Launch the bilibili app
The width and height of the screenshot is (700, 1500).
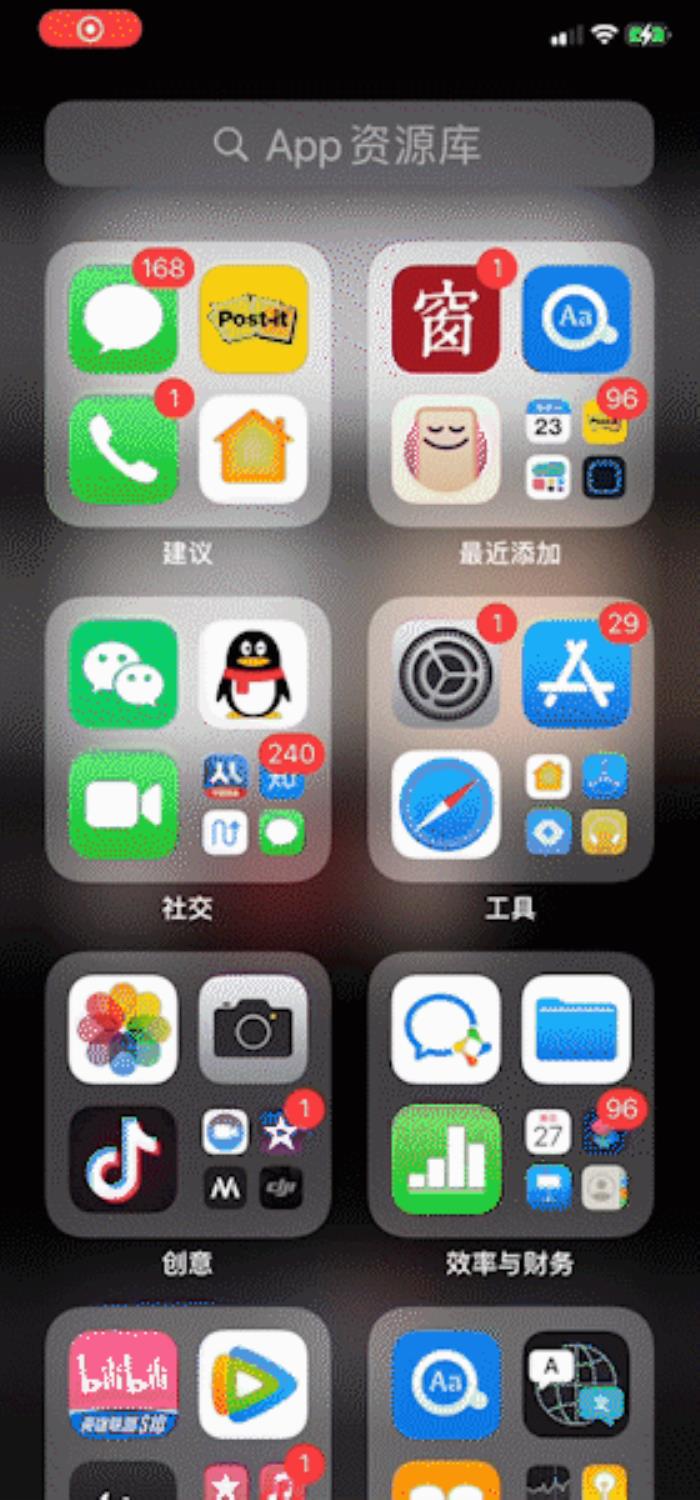tap(123, 1383)
